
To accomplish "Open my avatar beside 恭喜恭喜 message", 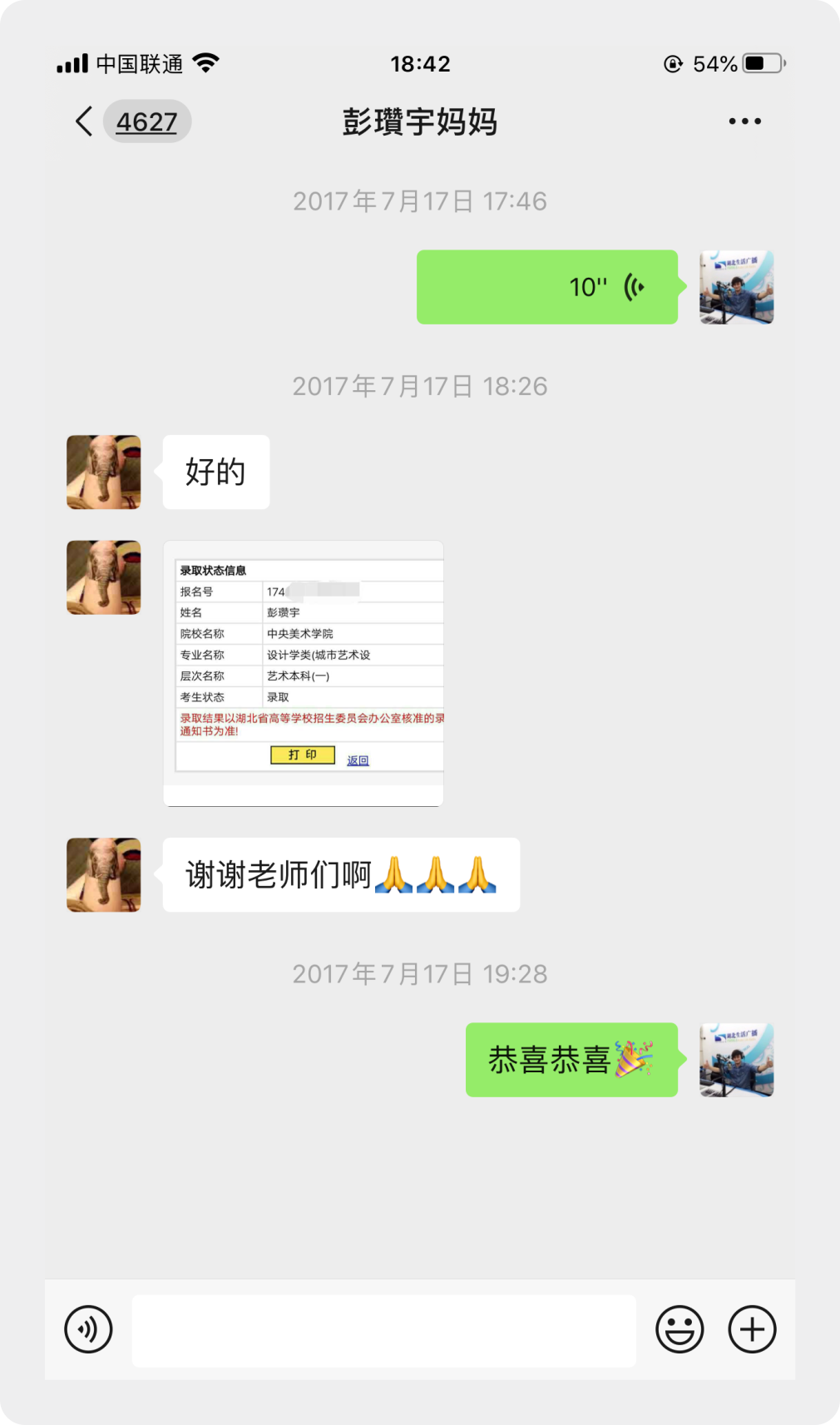I will click(736, 1060).
